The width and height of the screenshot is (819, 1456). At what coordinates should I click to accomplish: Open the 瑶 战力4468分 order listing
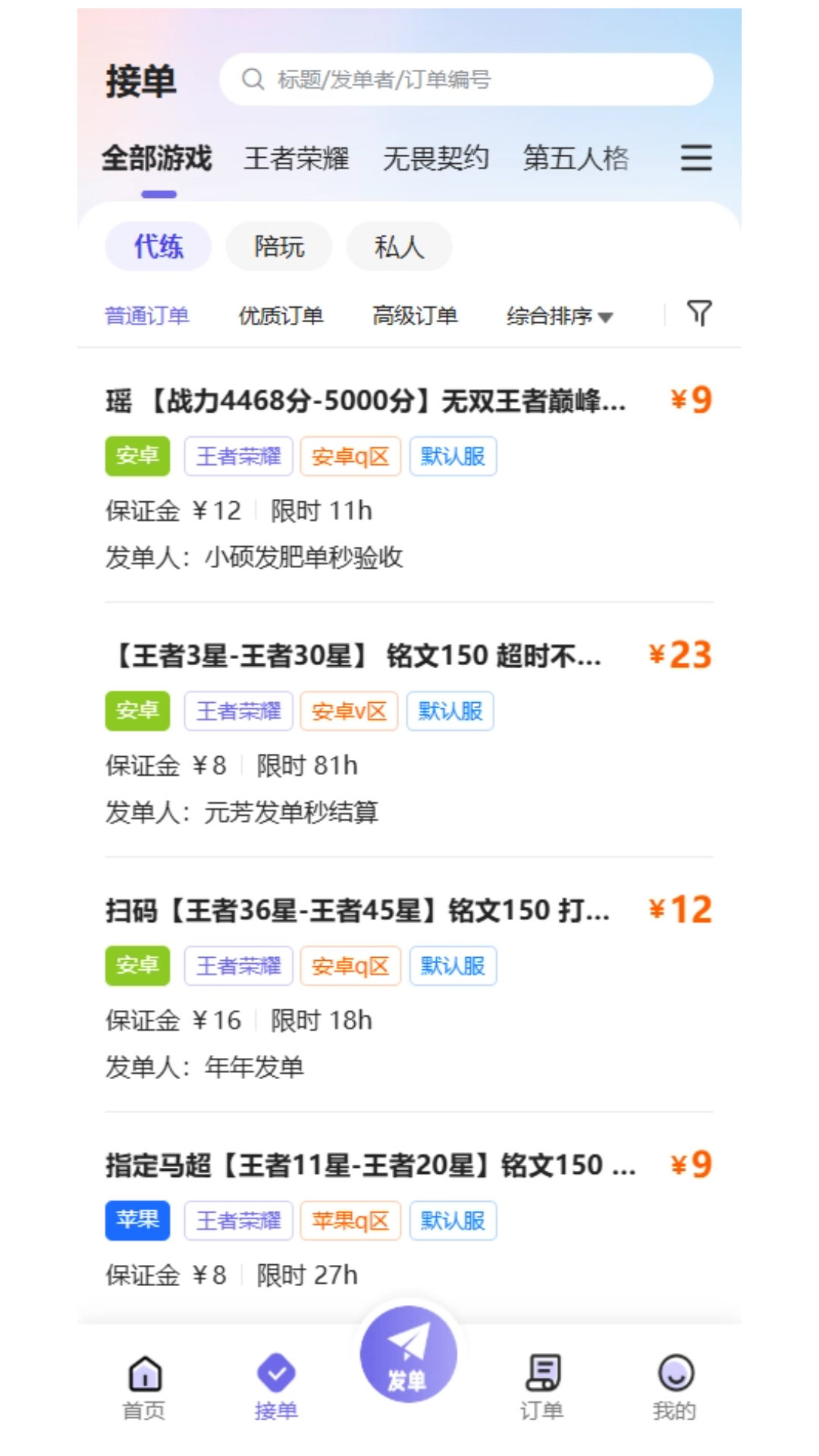point(366,400)
